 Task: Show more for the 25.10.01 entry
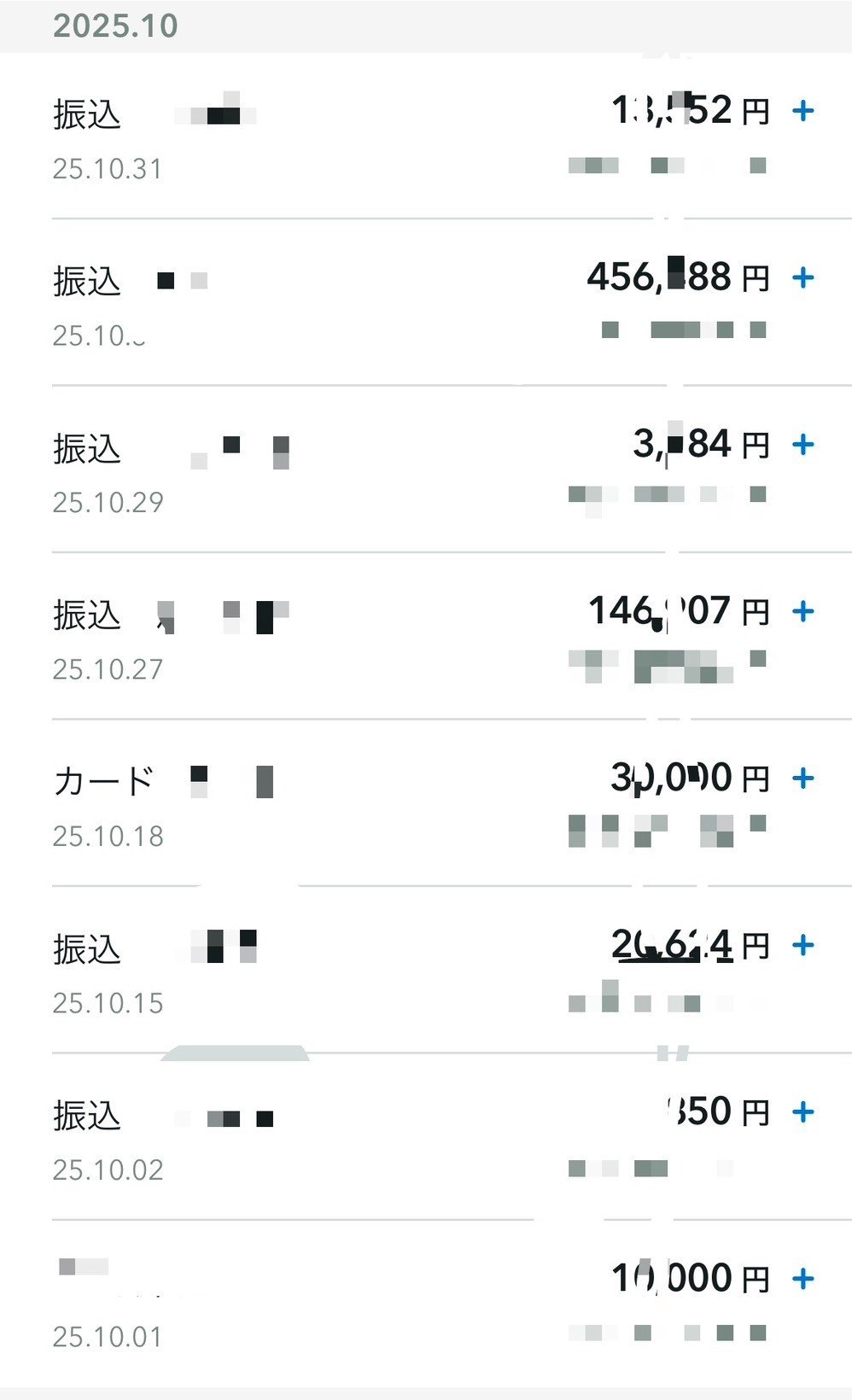pos(802,1278)
